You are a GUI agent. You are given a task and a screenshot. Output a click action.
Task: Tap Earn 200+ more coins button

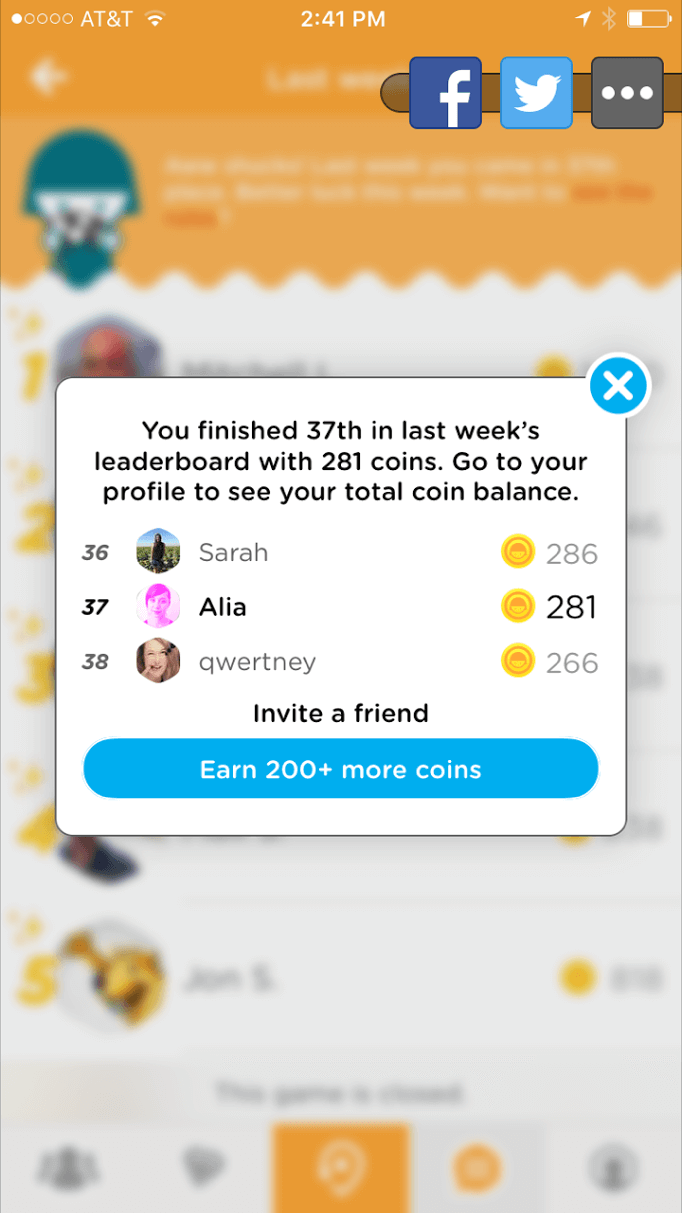pos(341,770)
